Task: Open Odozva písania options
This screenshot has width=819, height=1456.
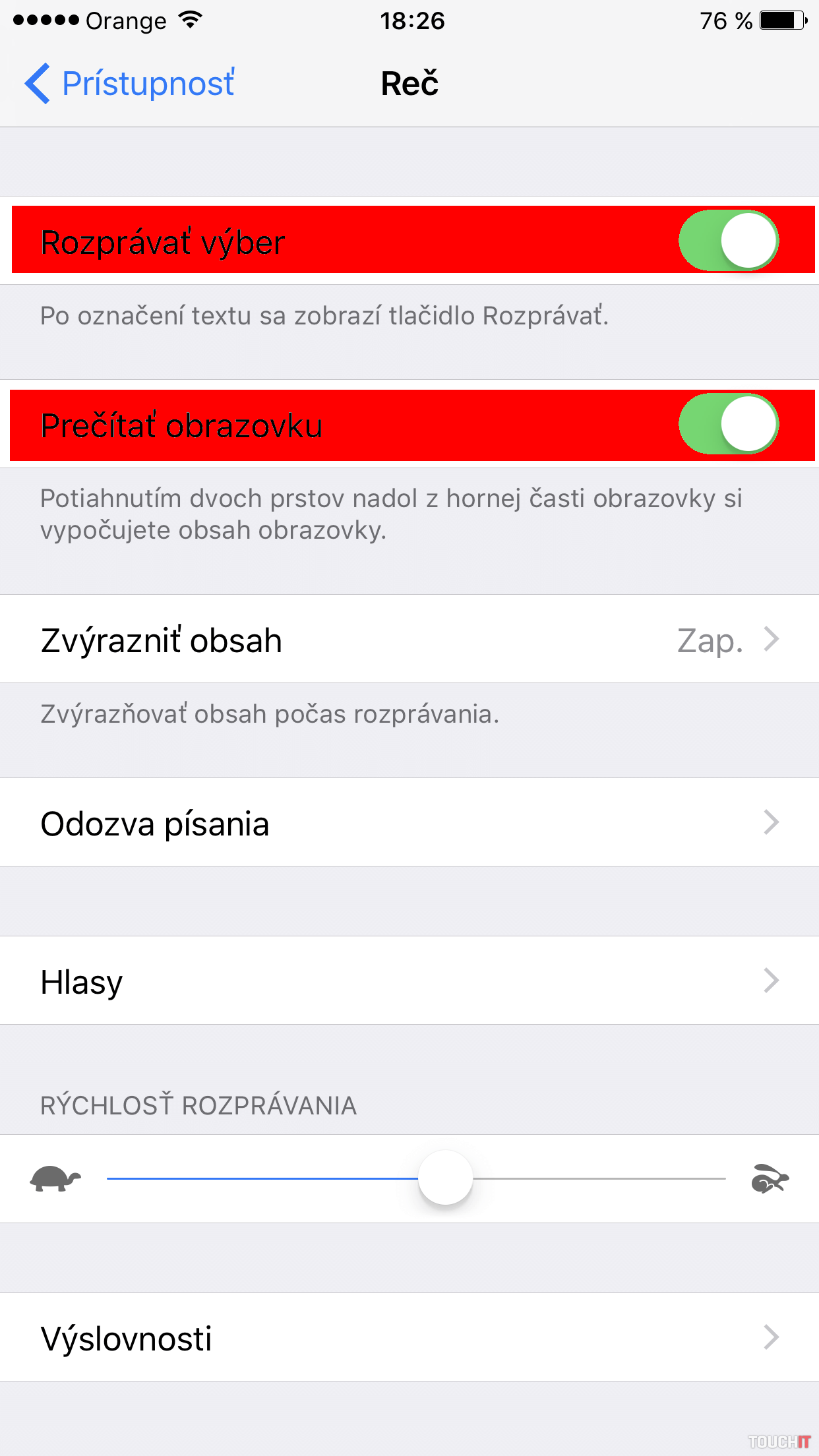Action: coord(409,822)
